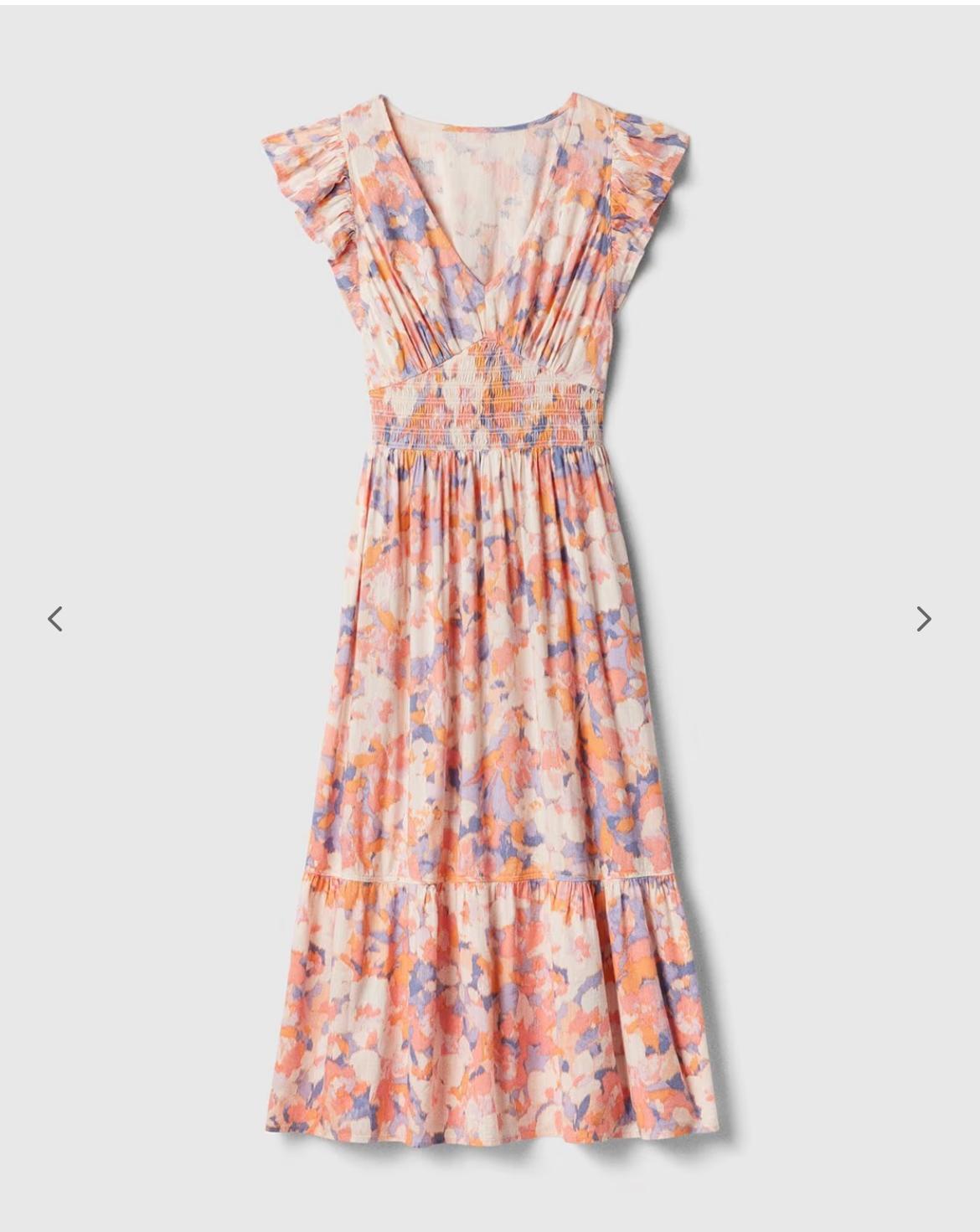Image resolution: width=980 pixels, height=1232 pixels.
Task: Show the next product image
Action: (x=923, y=619)
